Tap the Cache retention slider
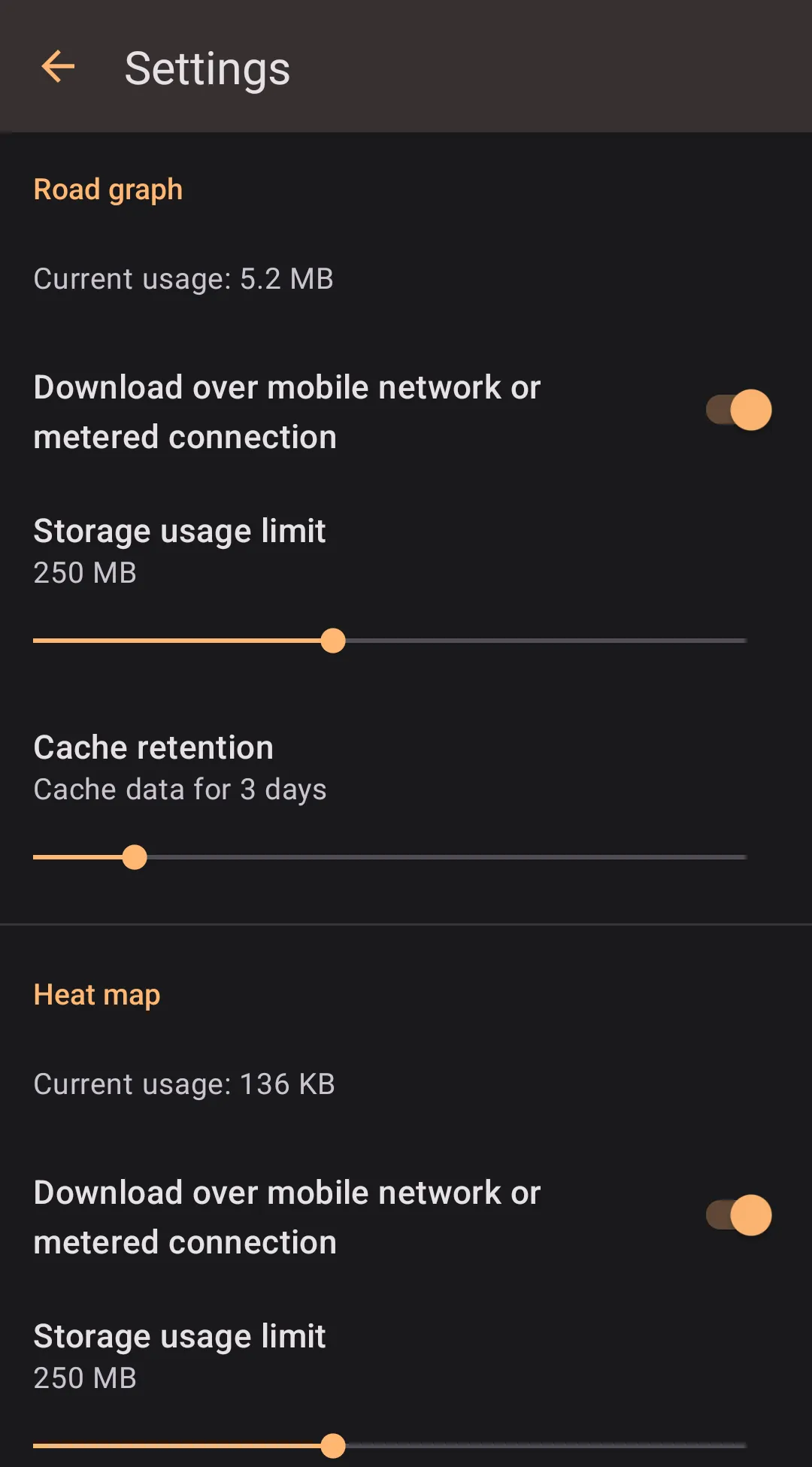The image size is (812, 1467). 135,857
